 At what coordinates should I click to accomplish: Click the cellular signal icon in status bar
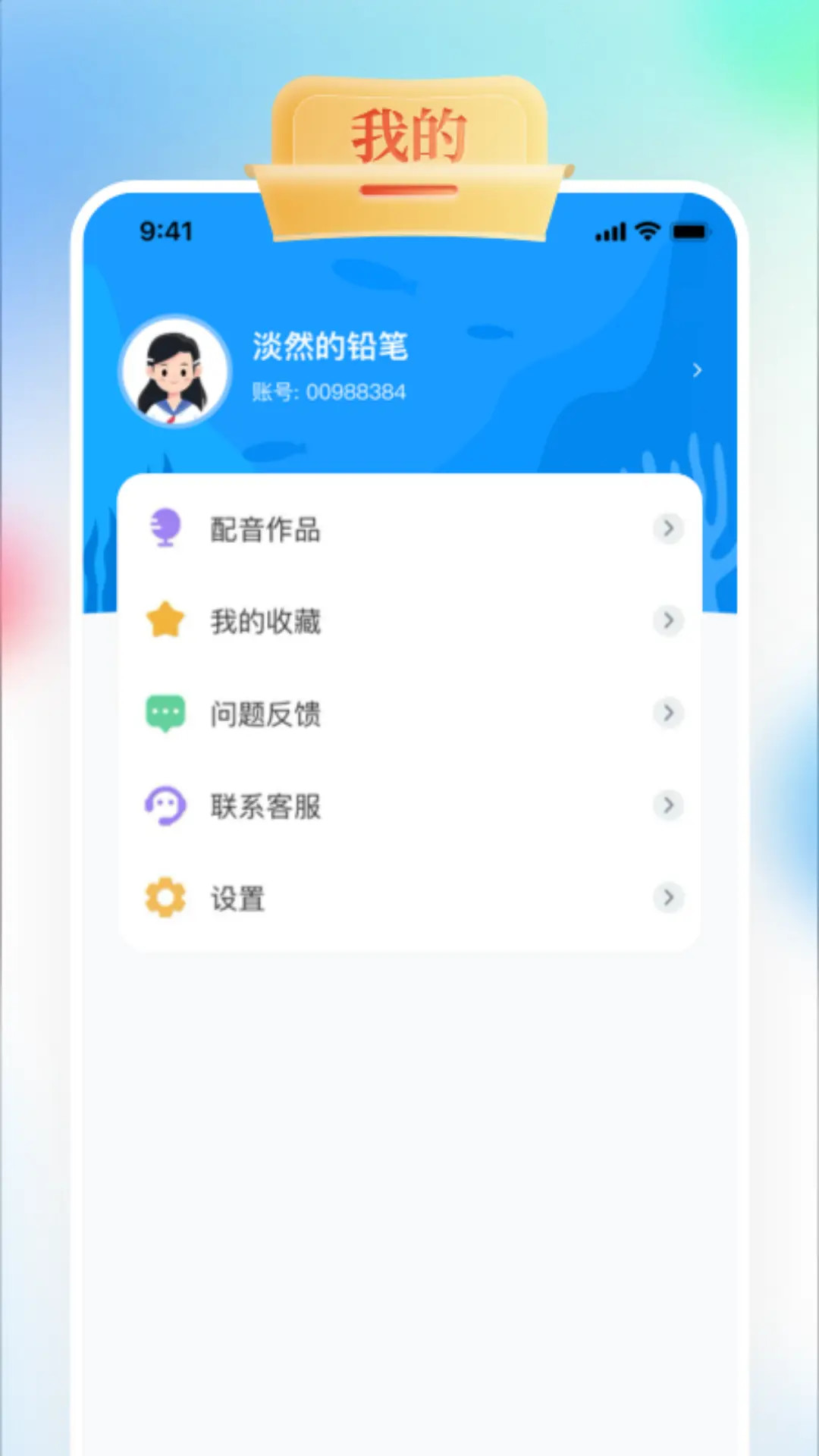pos(609,232)
